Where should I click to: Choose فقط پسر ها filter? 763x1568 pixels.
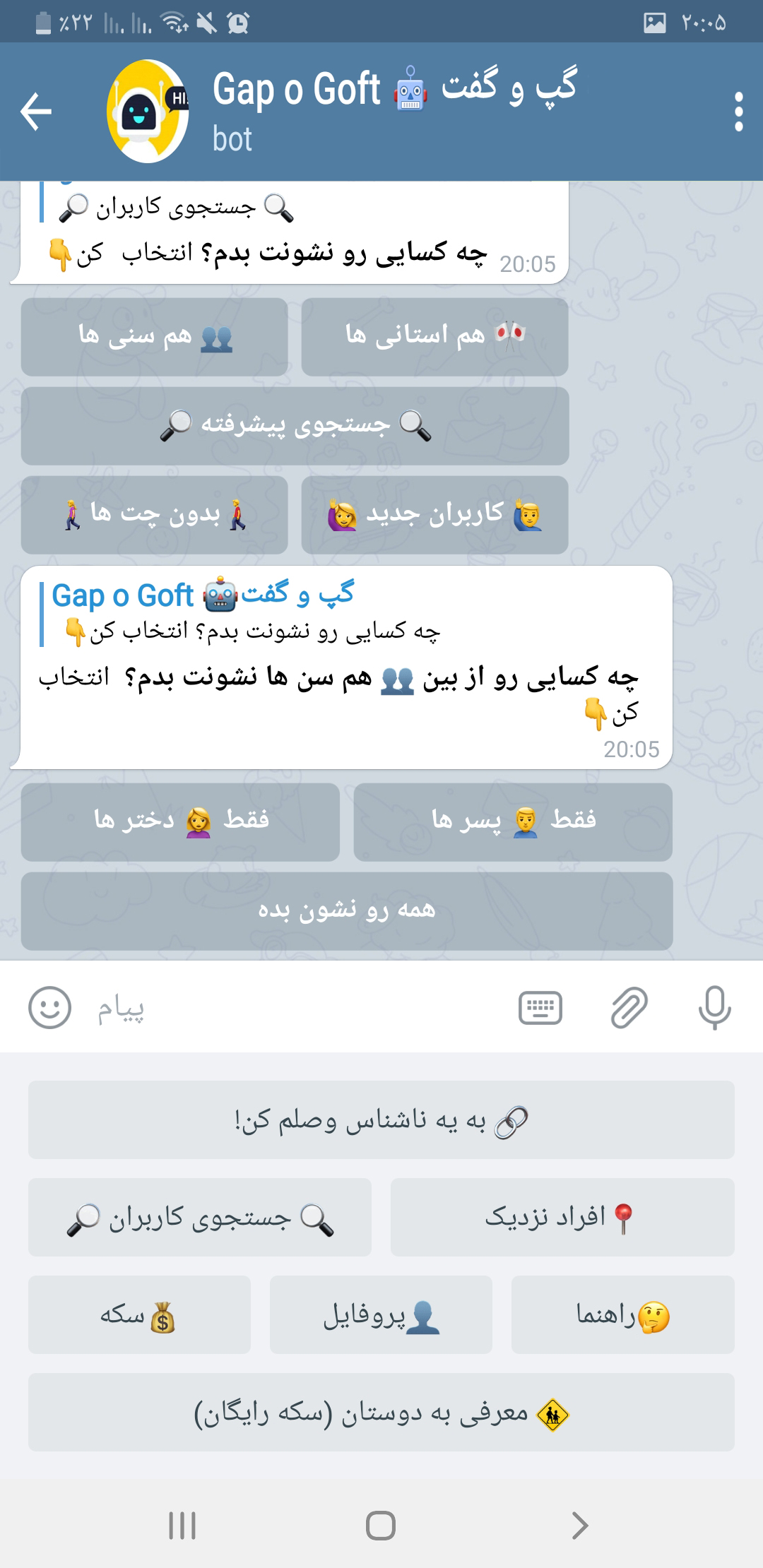click(x=513, y=822)
